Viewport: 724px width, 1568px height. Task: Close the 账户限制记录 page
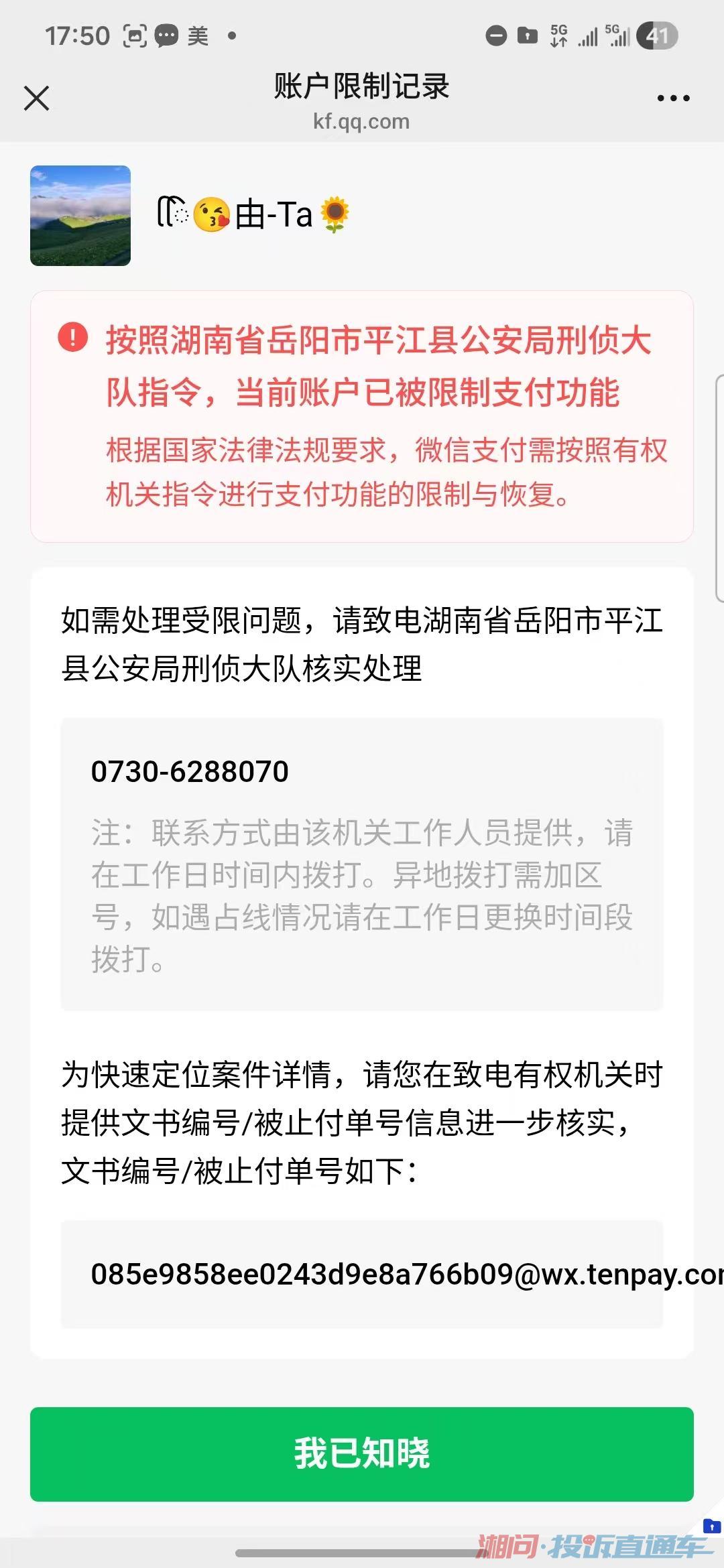(x=37, y=99)
